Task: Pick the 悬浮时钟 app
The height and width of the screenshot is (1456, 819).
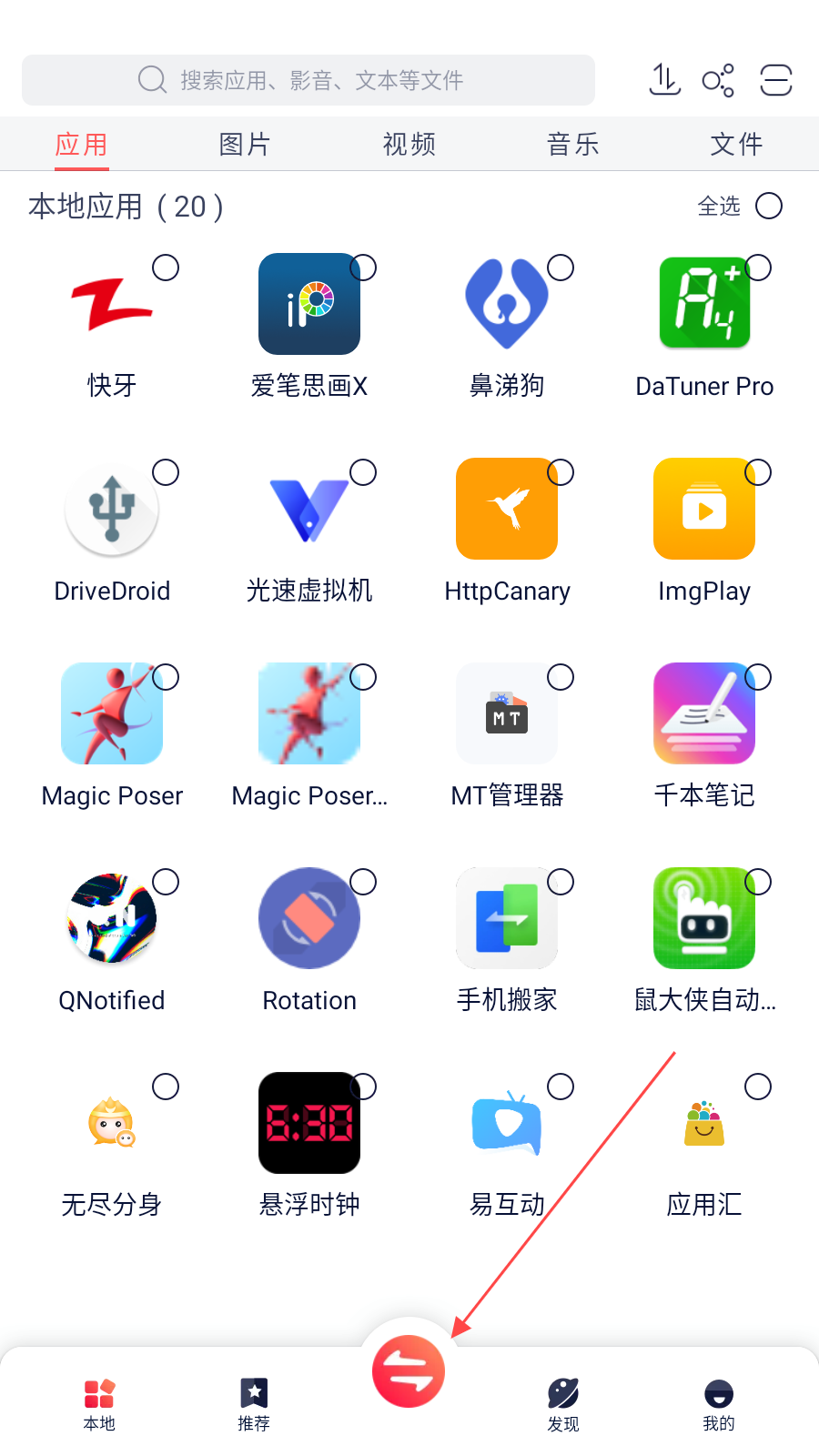Action: 309,1123
